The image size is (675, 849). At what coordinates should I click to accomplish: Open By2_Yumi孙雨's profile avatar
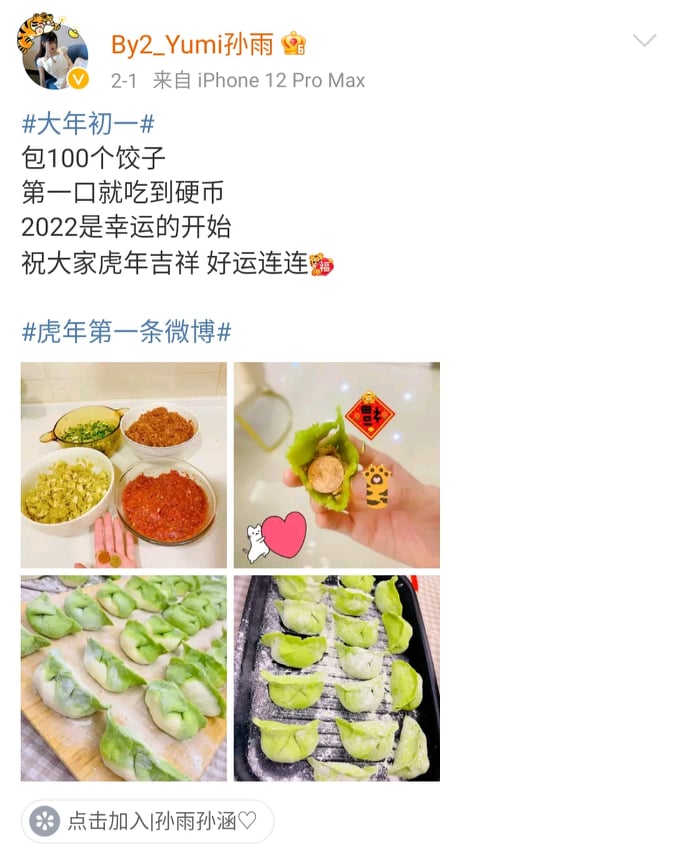pos(52,55)
